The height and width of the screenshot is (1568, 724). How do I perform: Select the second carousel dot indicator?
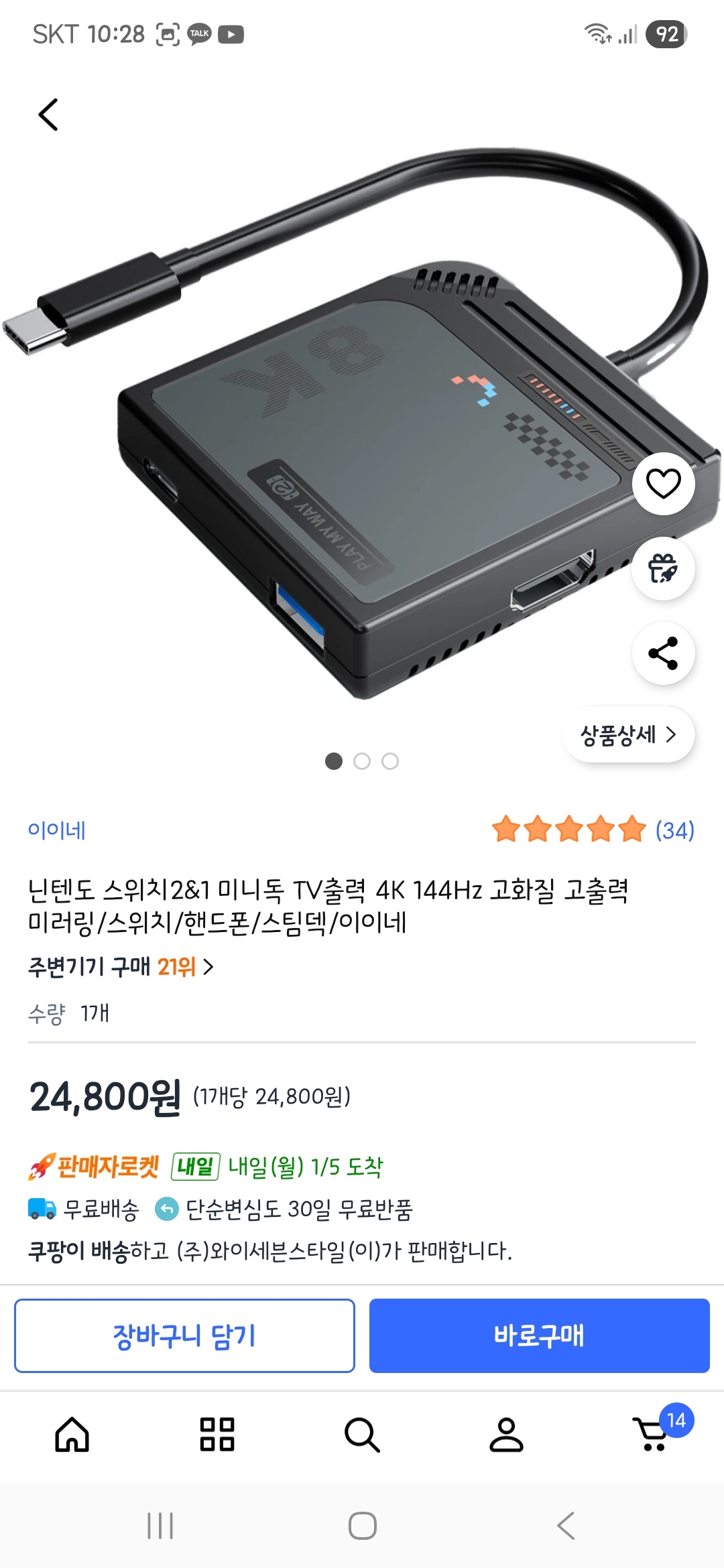coord(362,762)
